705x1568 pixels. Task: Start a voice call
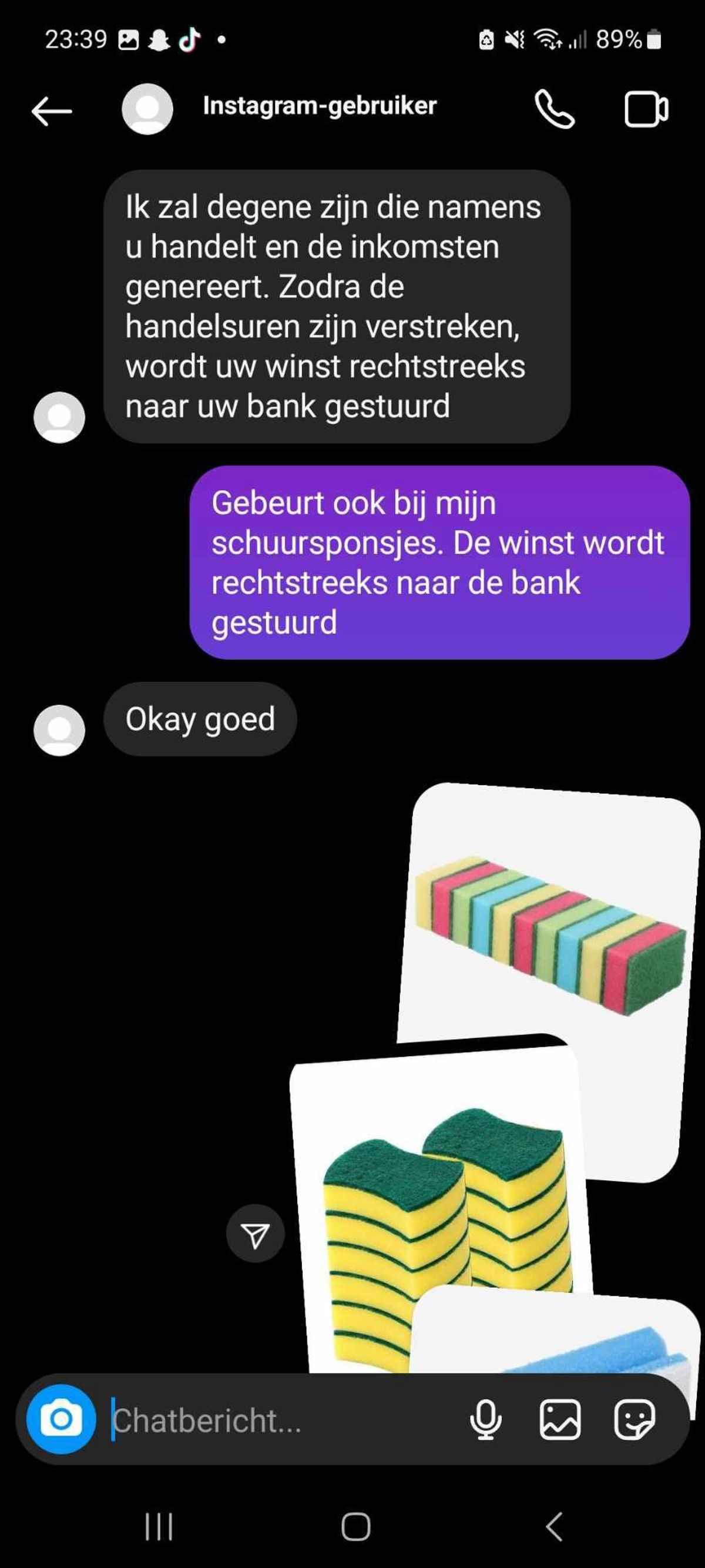pos(553,109)
